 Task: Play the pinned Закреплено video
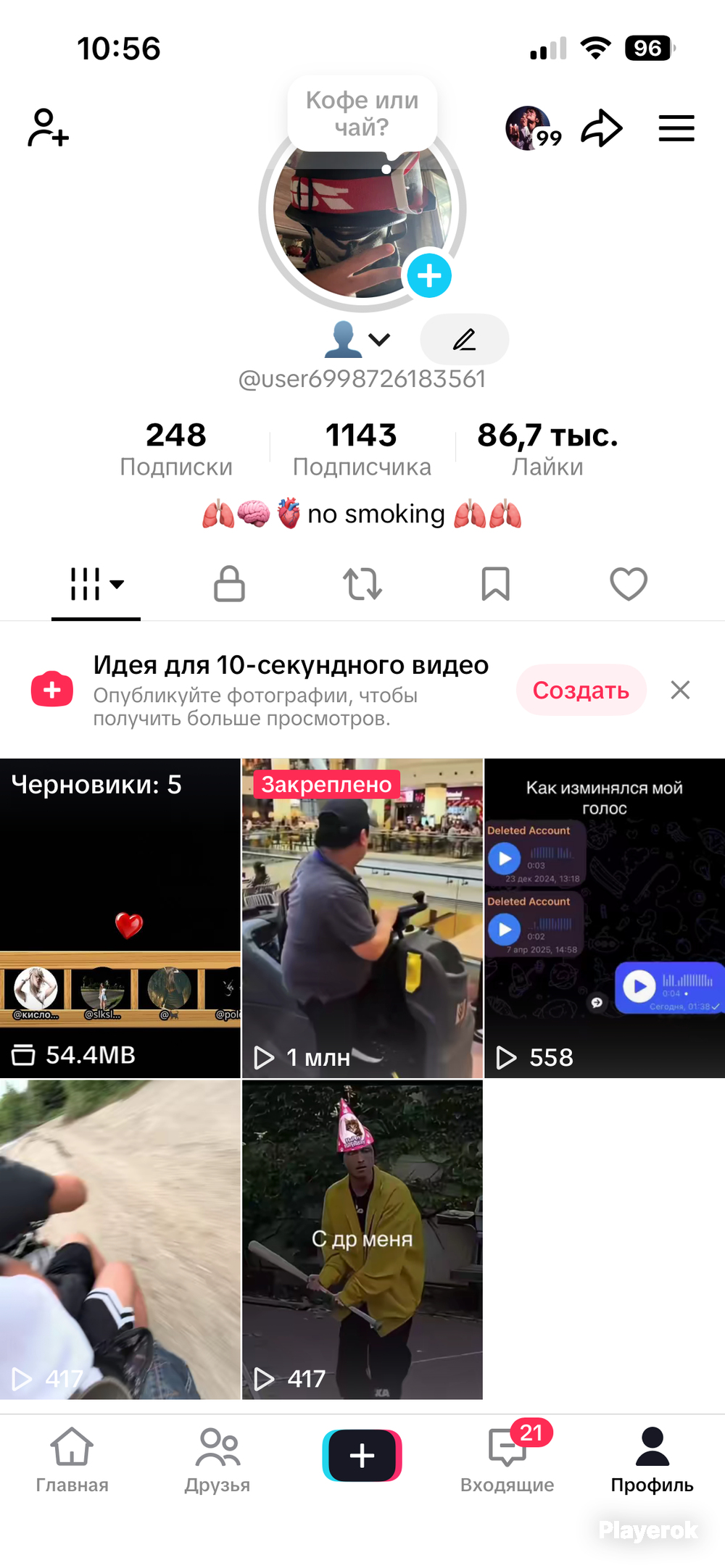pos(362,918)
